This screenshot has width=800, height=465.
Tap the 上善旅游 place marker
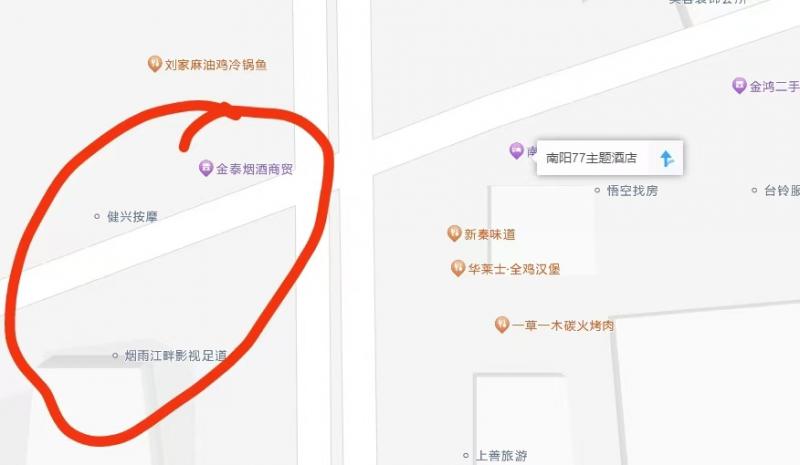tap(466, 456)
